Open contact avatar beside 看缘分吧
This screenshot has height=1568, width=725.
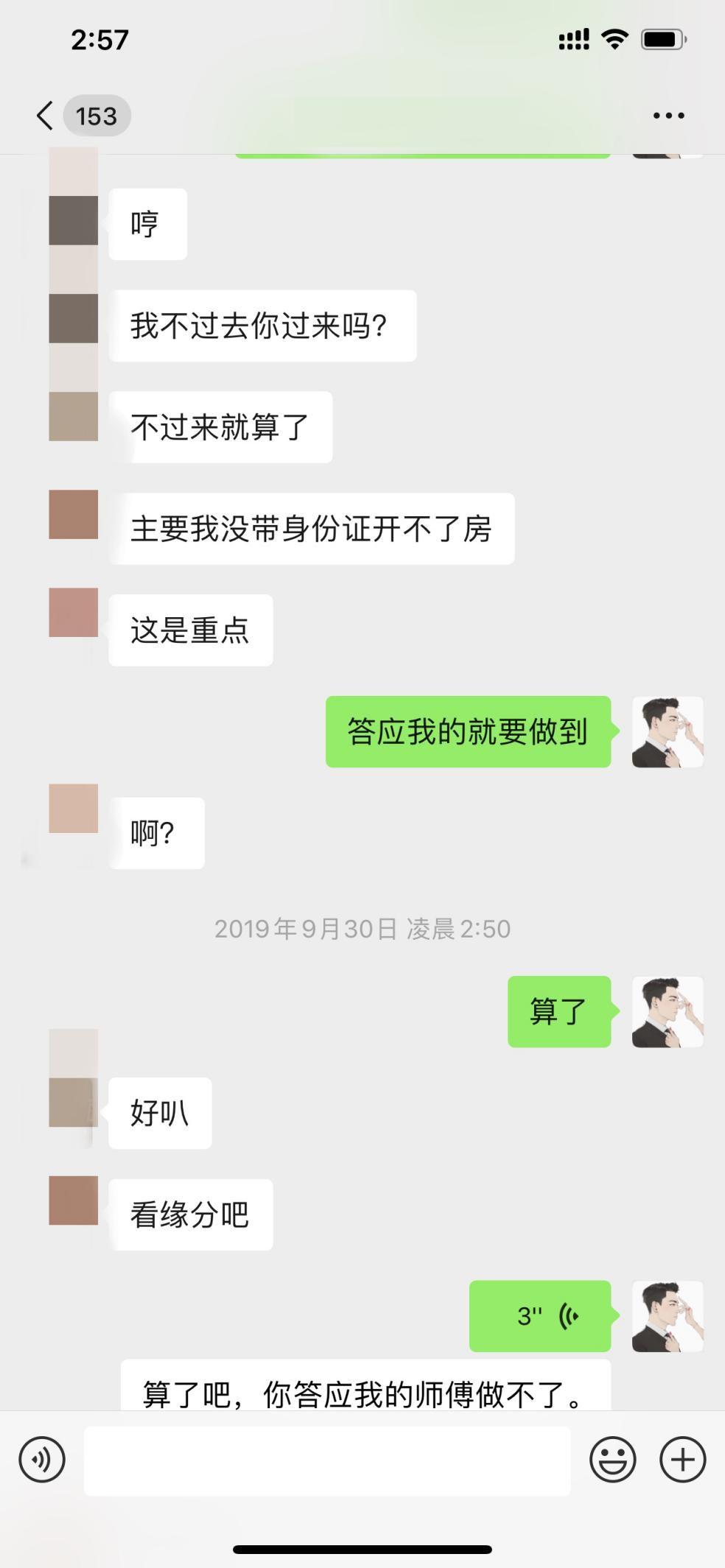pos(74,1200)
